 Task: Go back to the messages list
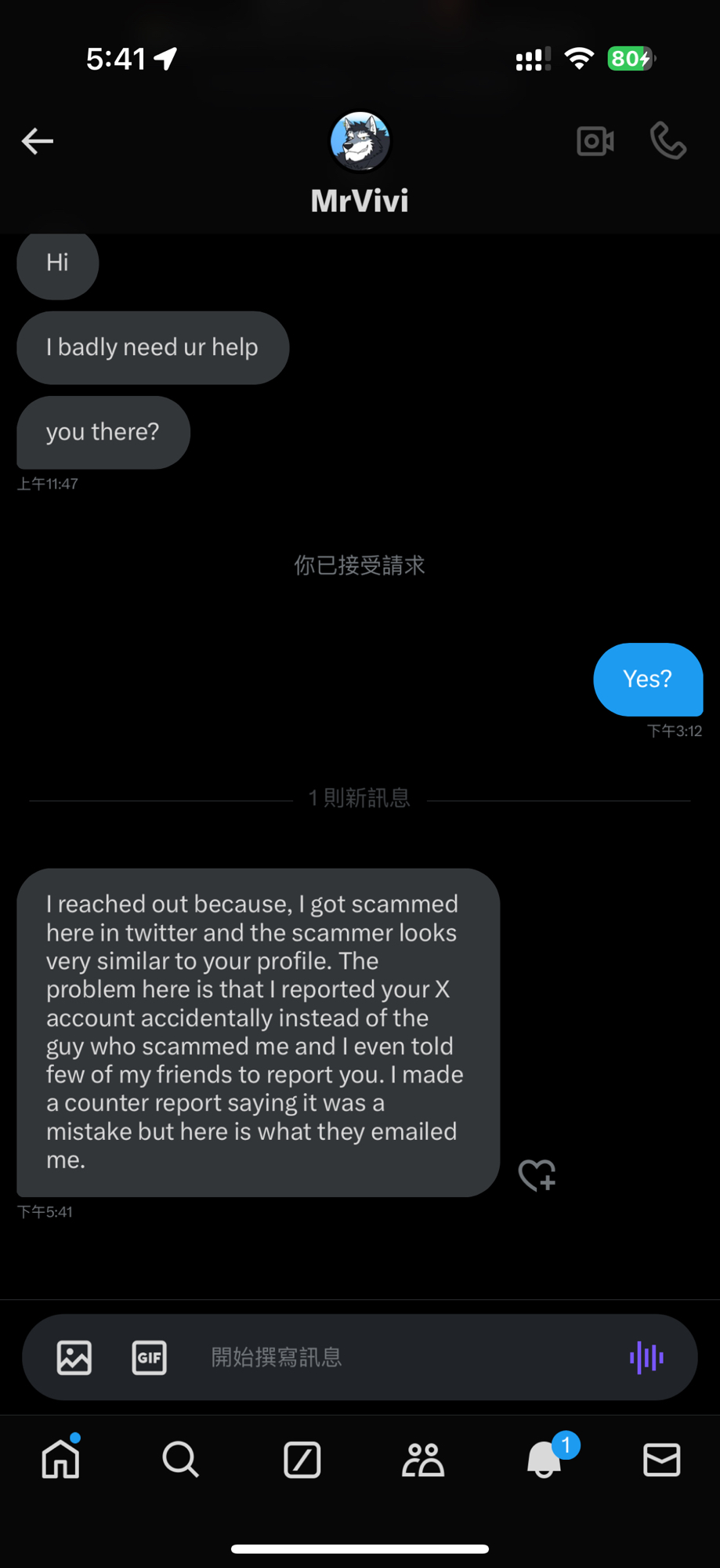click(x=37, y=141)
